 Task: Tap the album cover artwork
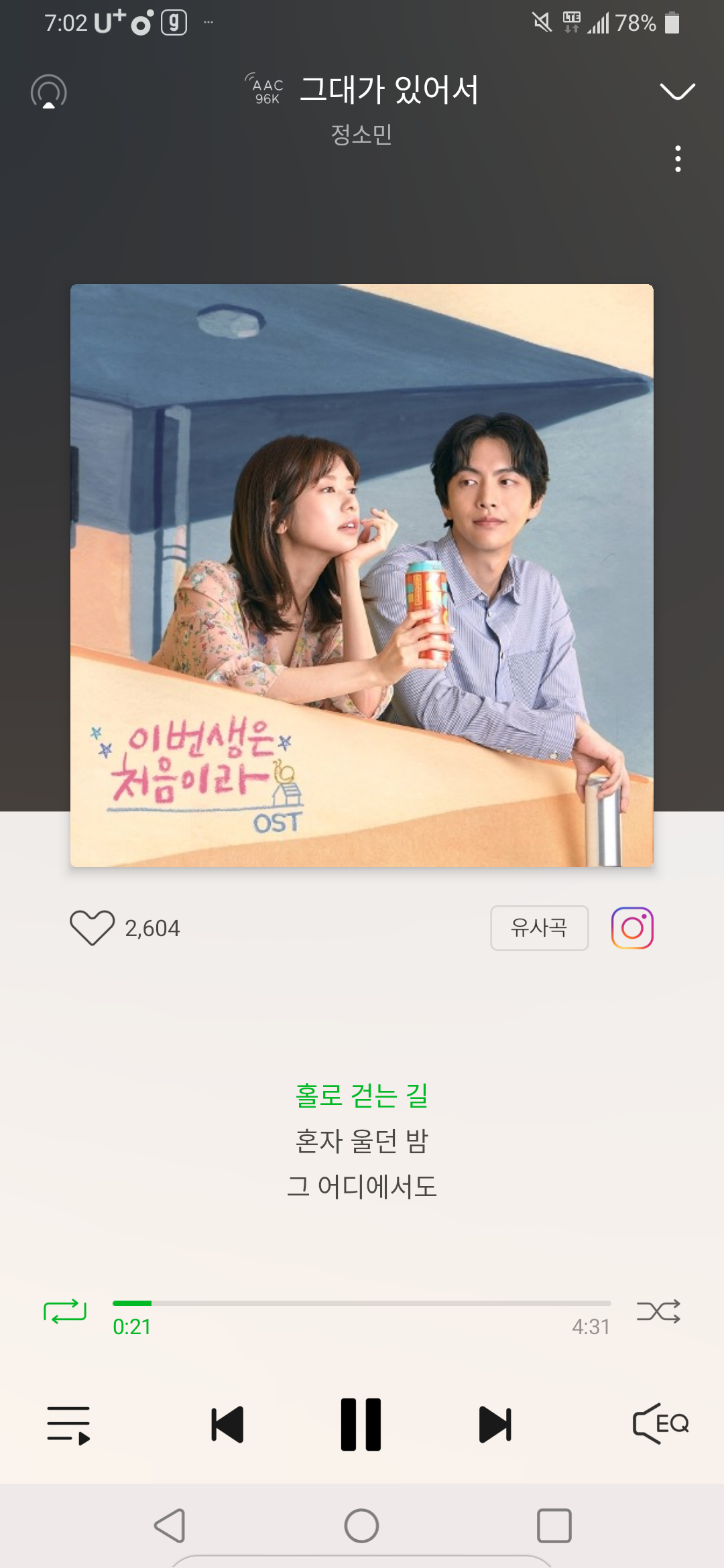[362, 575]
